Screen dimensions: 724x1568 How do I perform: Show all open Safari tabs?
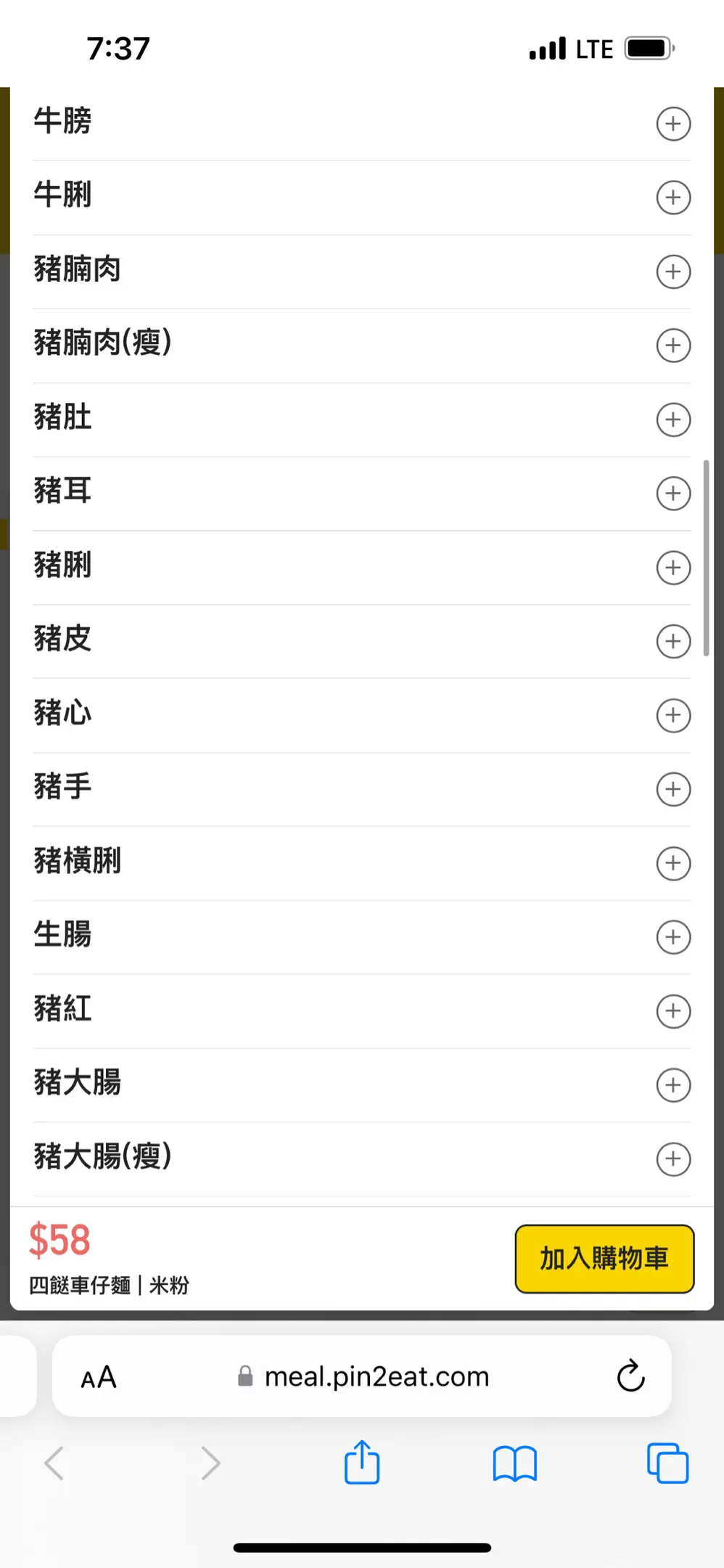click(667, 1463)
